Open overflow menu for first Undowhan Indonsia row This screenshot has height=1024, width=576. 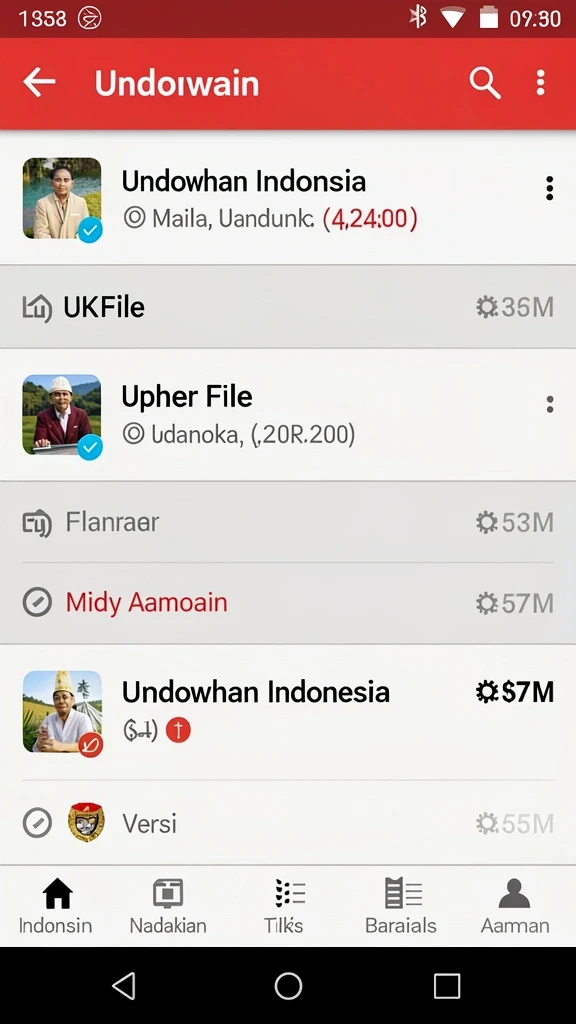click(x=549, y=188)
